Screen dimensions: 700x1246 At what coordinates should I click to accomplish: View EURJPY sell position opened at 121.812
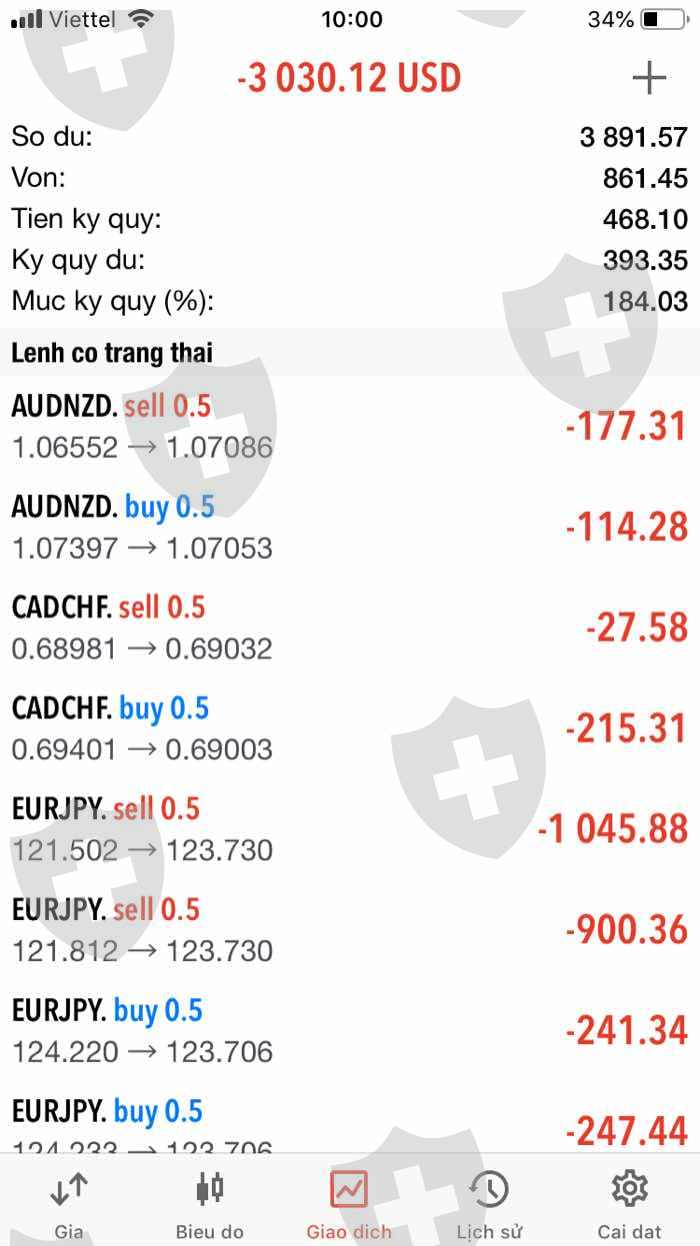(350, 930)
